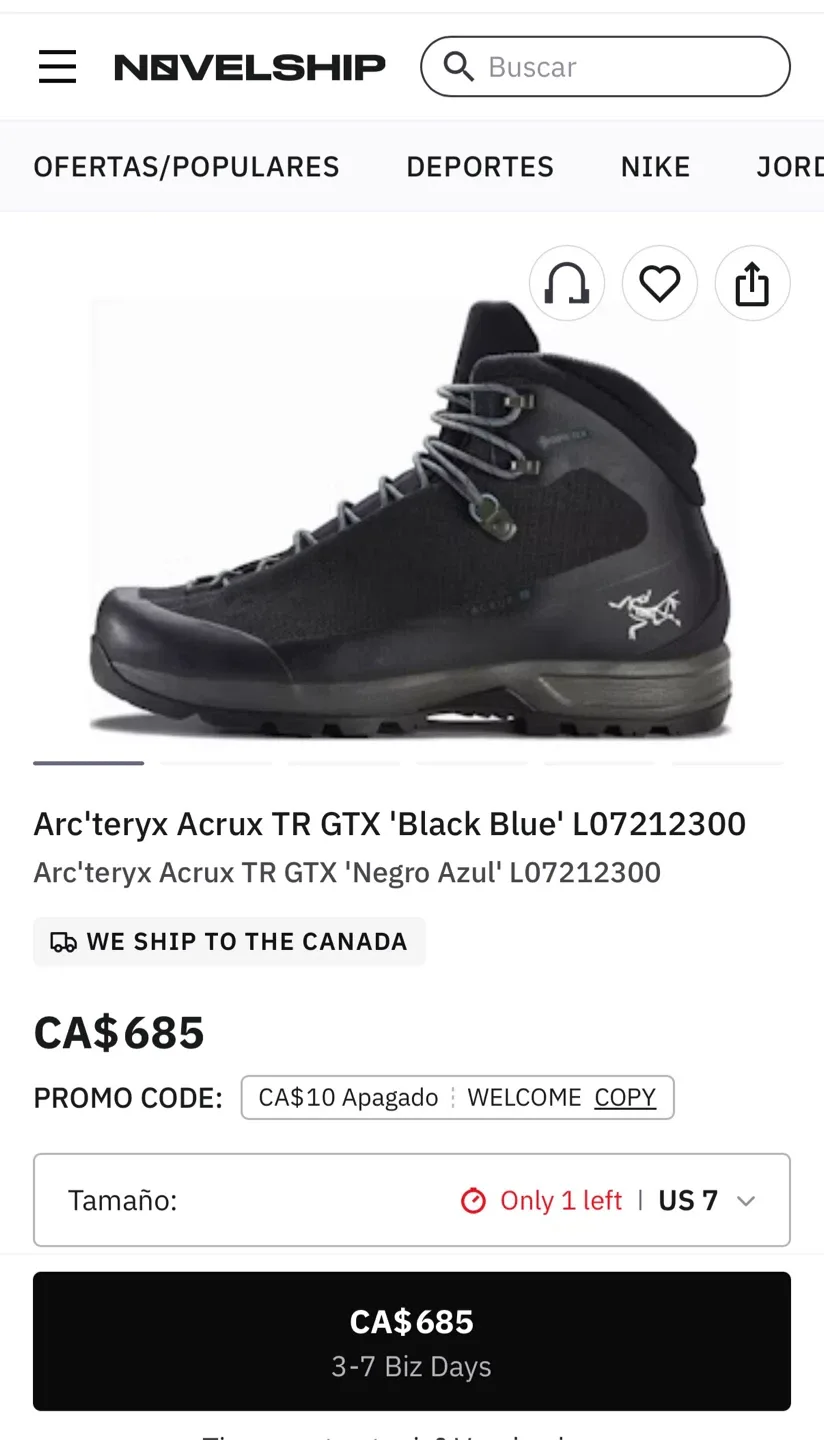Share the product using the share icon
This screenshot has width=824, height=1440.
752,283
